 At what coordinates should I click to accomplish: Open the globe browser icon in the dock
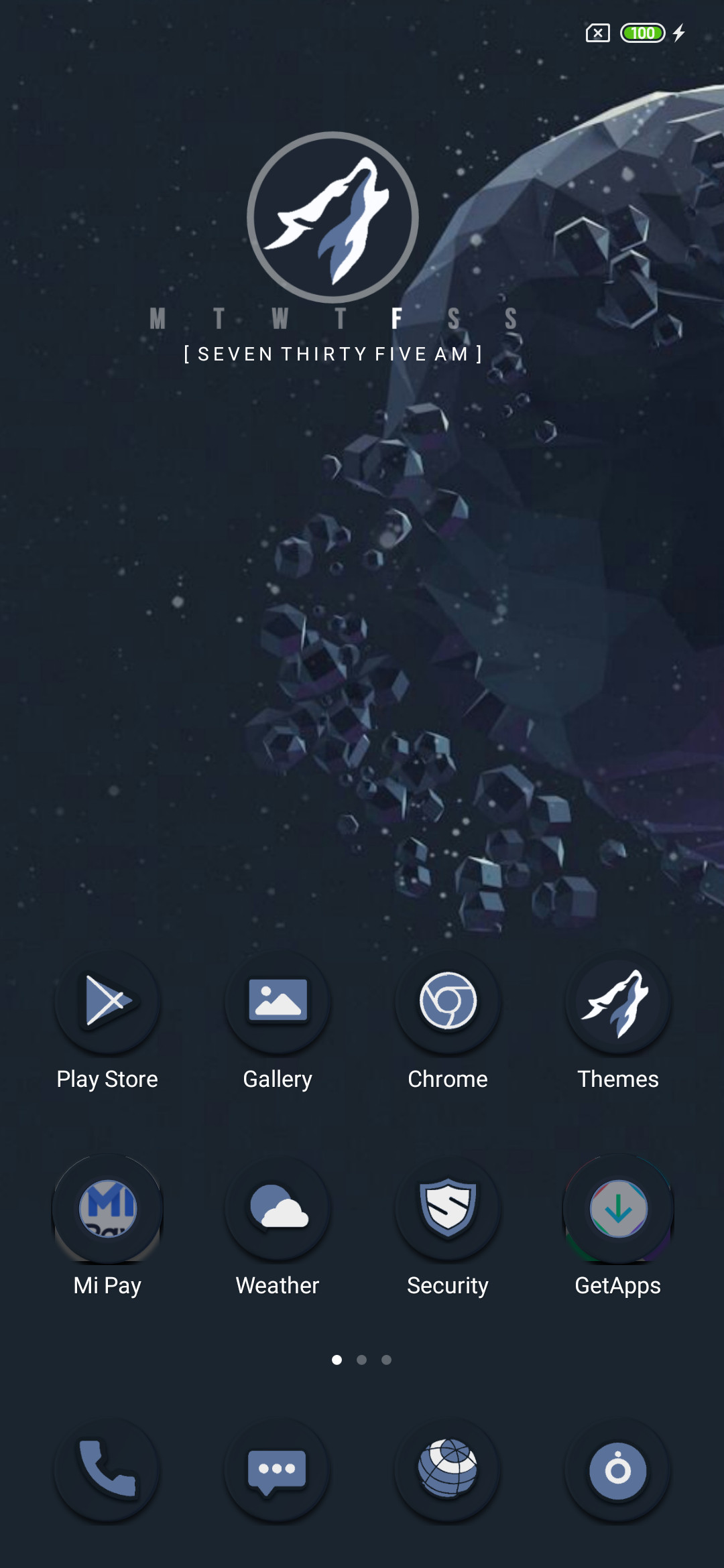(448, 1470)
